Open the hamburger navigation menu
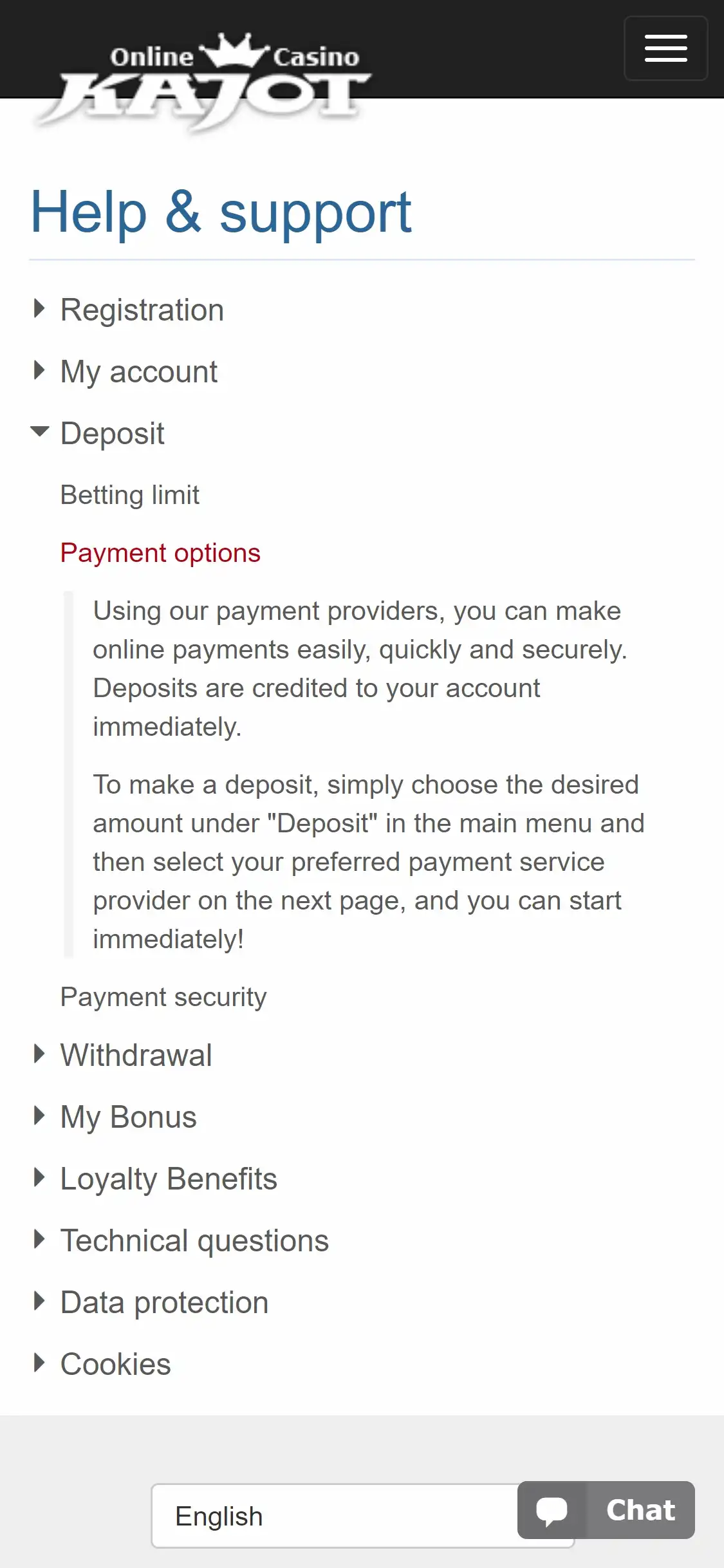The image size is (724, 1568). [665, 48]
